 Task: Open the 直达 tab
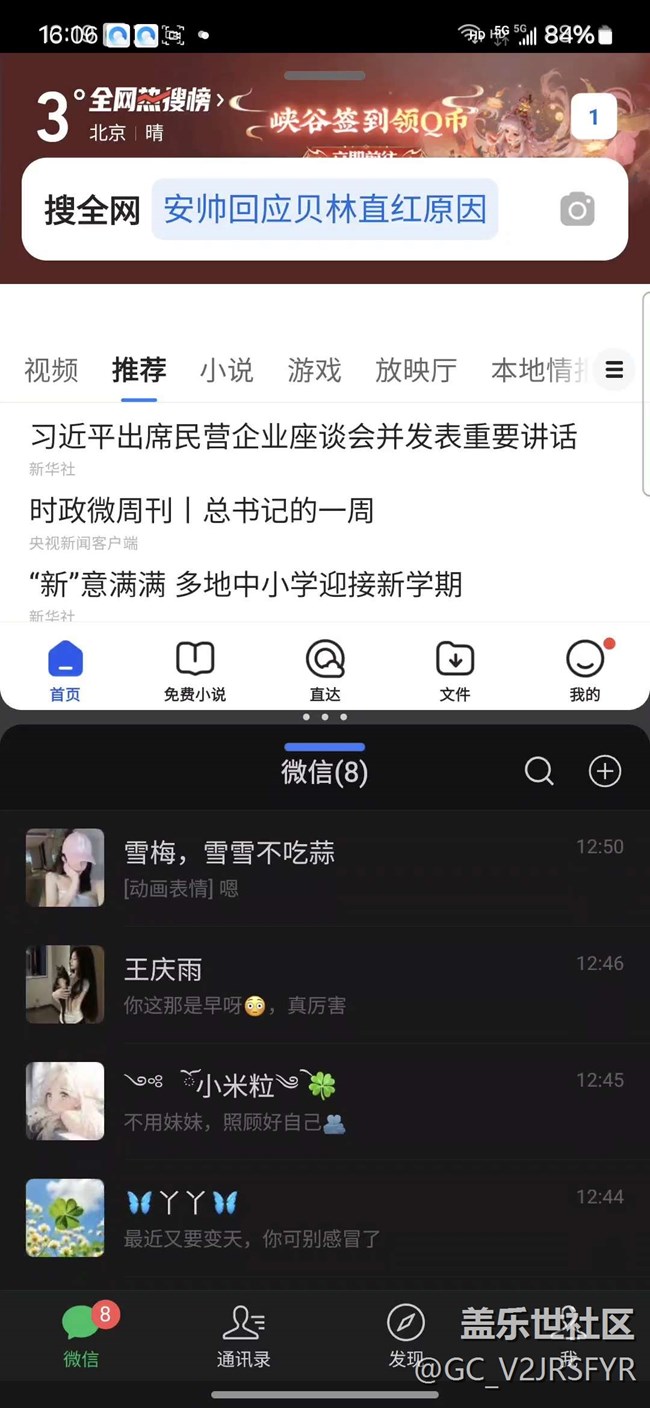(x=325, y=671)
